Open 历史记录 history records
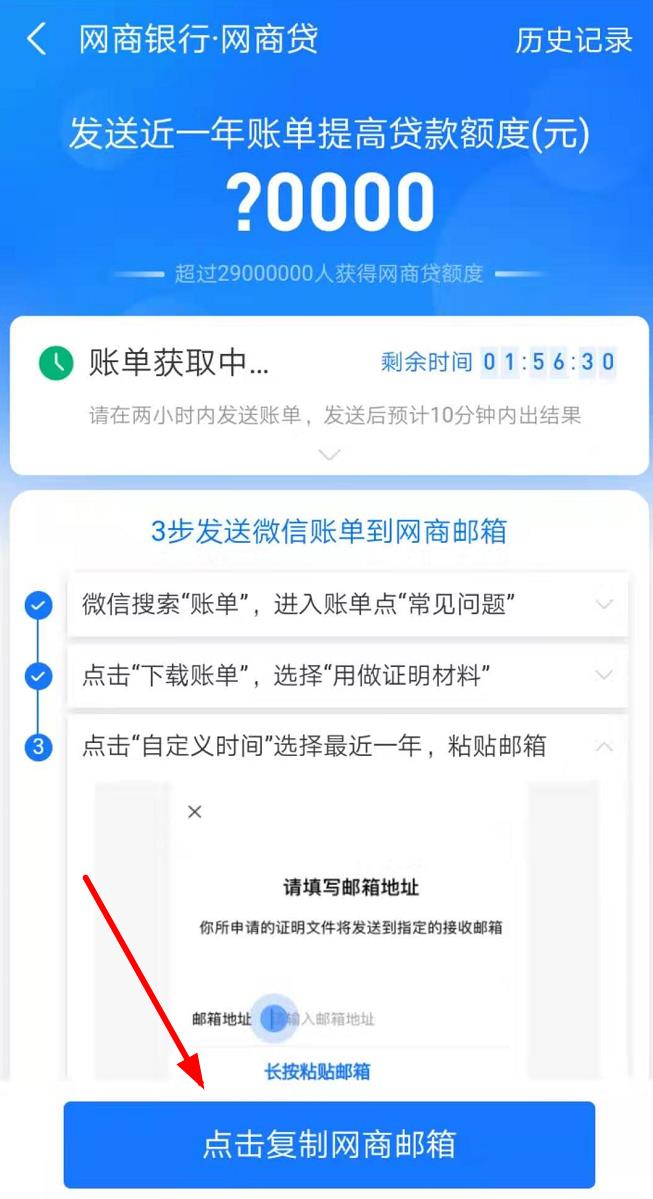This screenshot has height=1199, width=653. tap(574, 40)
